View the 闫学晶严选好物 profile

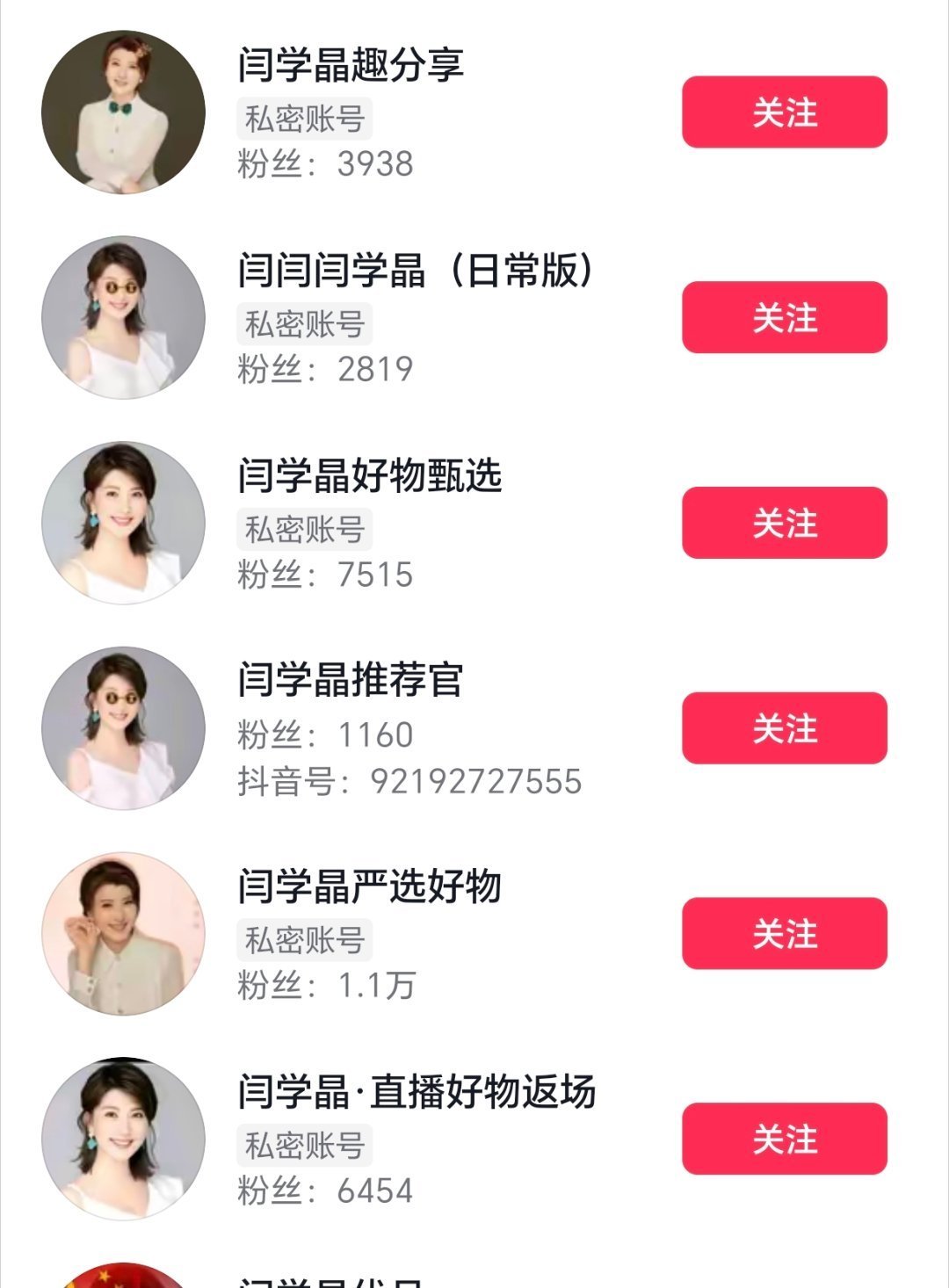(x=369, y=887)
